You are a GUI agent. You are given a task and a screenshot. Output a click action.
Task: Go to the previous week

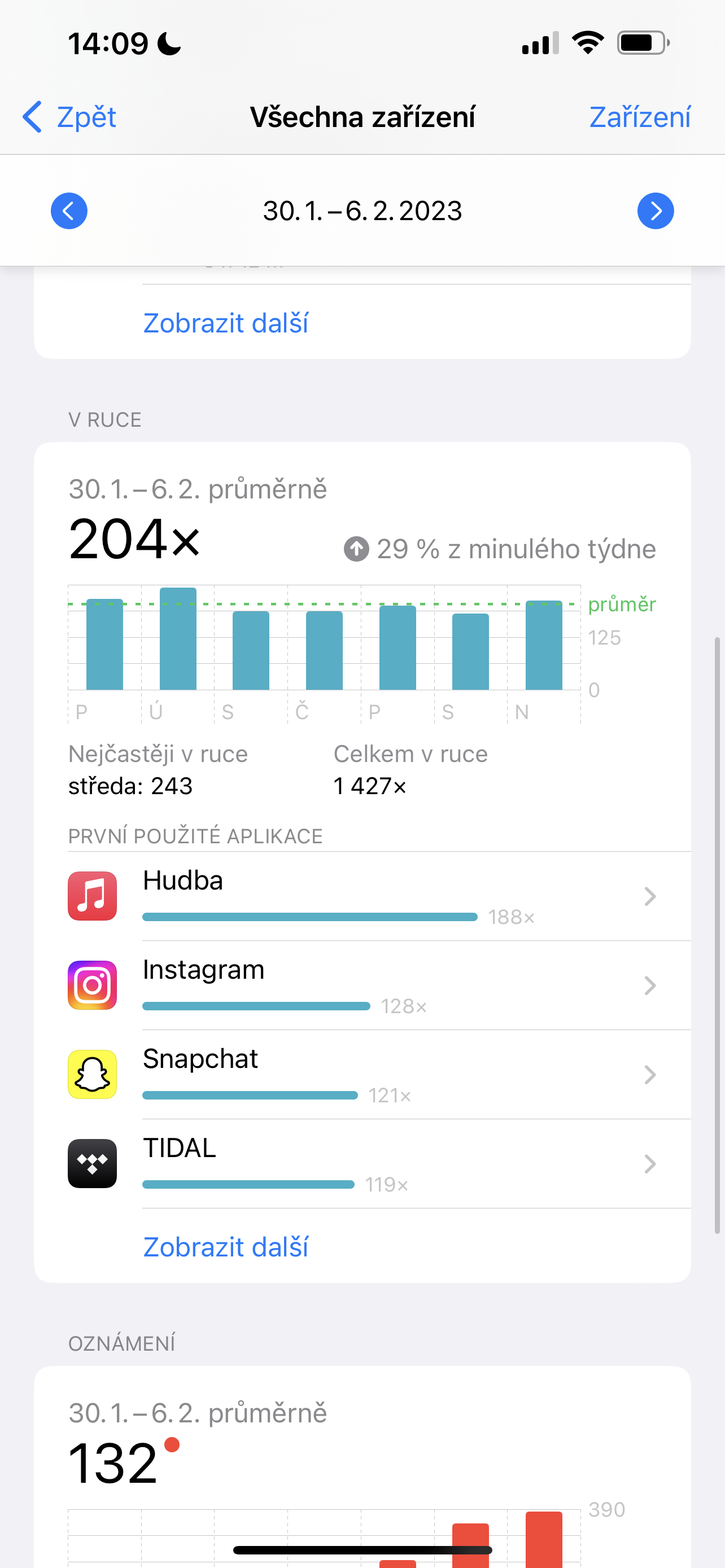[x=69, y=211]
